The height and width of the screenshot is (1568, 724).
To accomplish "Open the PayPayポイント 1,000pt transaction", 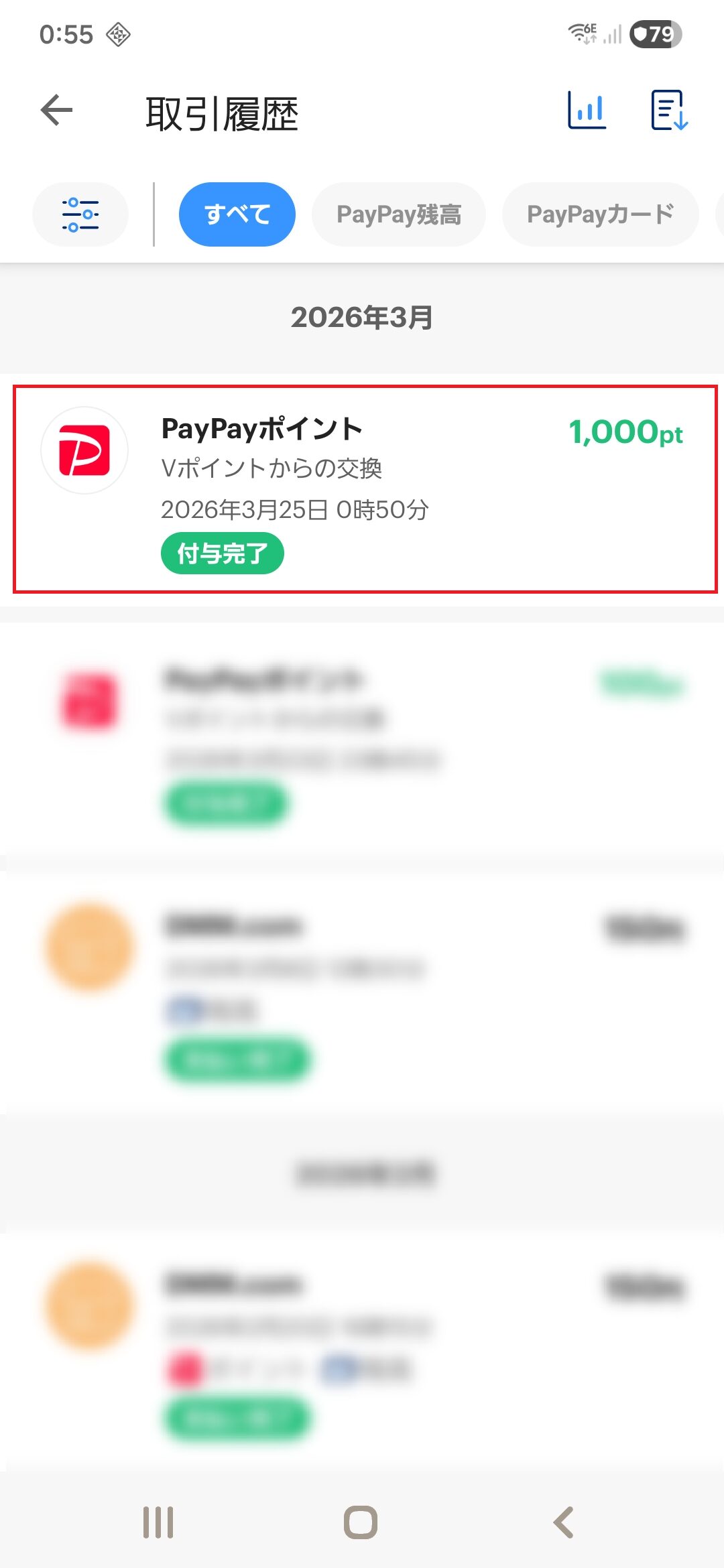I will tap(365, 489).
